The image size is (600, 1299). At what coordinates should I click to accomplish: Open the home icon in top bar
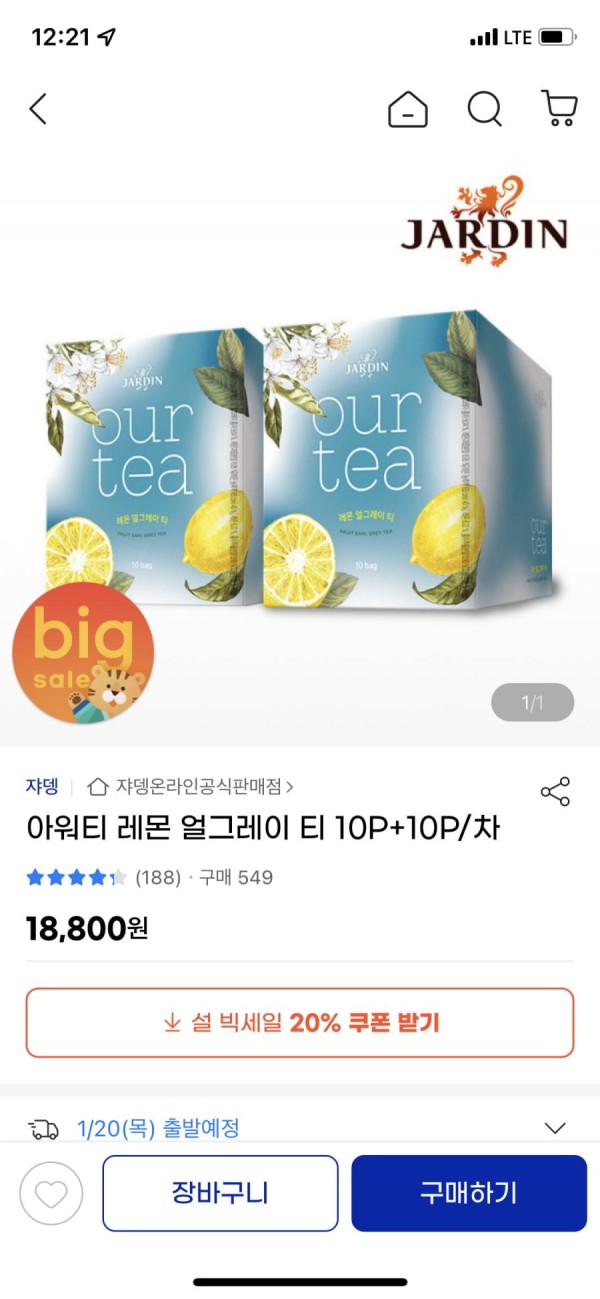[x=407, y=108]
